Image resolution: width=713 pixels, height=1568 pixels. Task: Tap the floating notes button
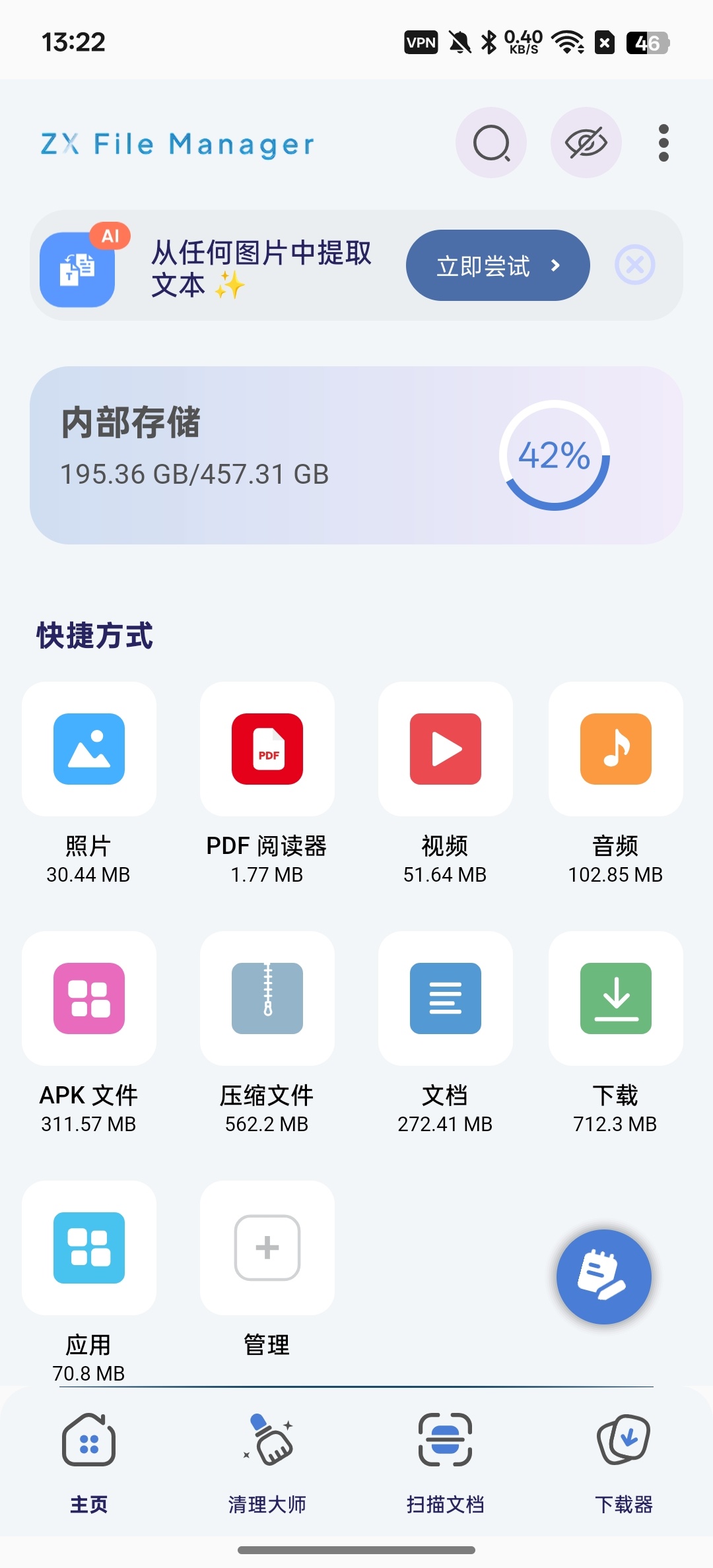click(604, 1277)
